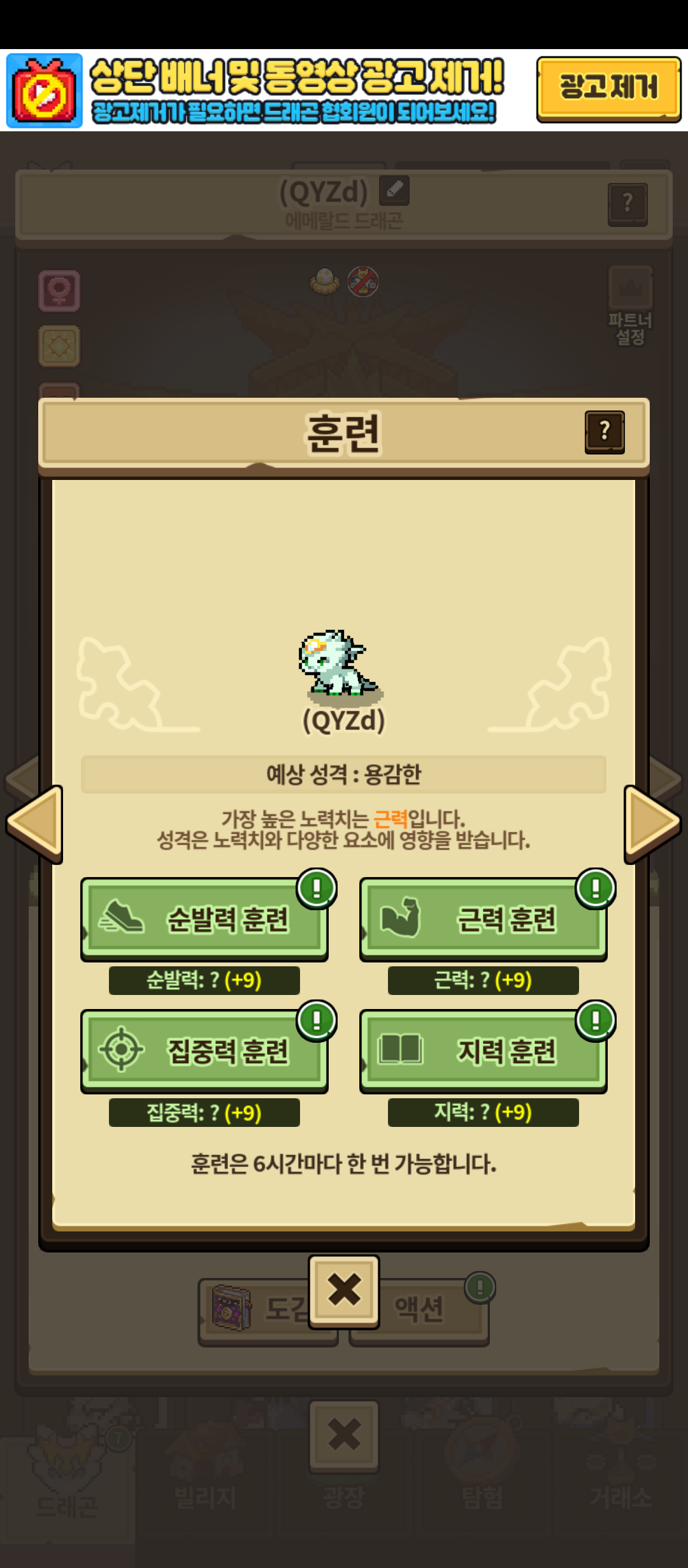This screenshot has width=688, height=1568.
Task: Choose 지력 훈련 intelligence training
Action: [484, 1051]
